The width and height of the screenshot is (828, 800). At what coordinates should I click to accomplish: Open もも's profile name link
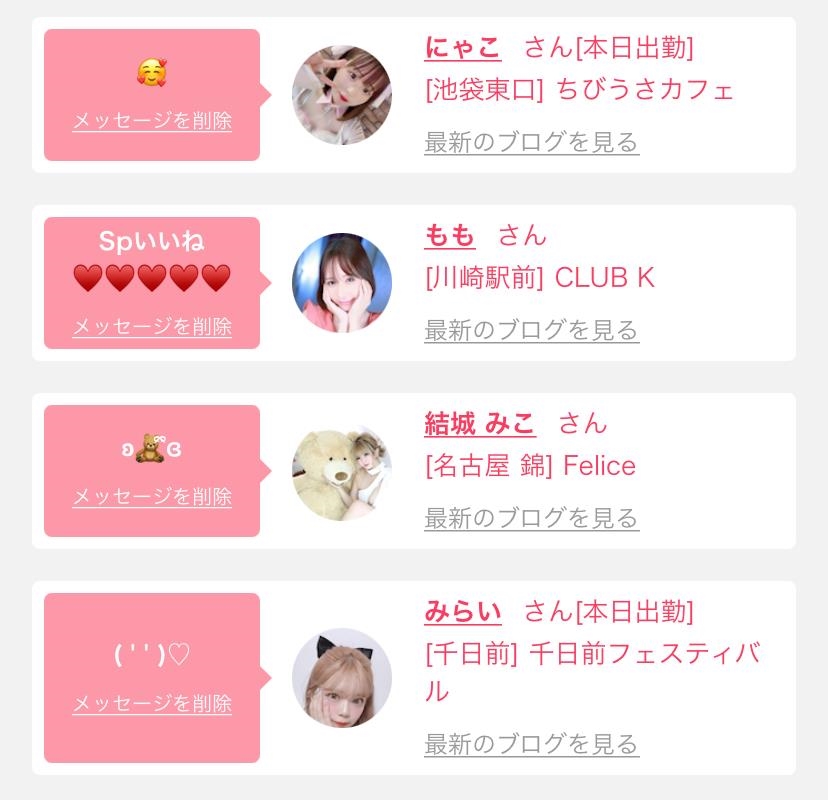tap(450, 235)
